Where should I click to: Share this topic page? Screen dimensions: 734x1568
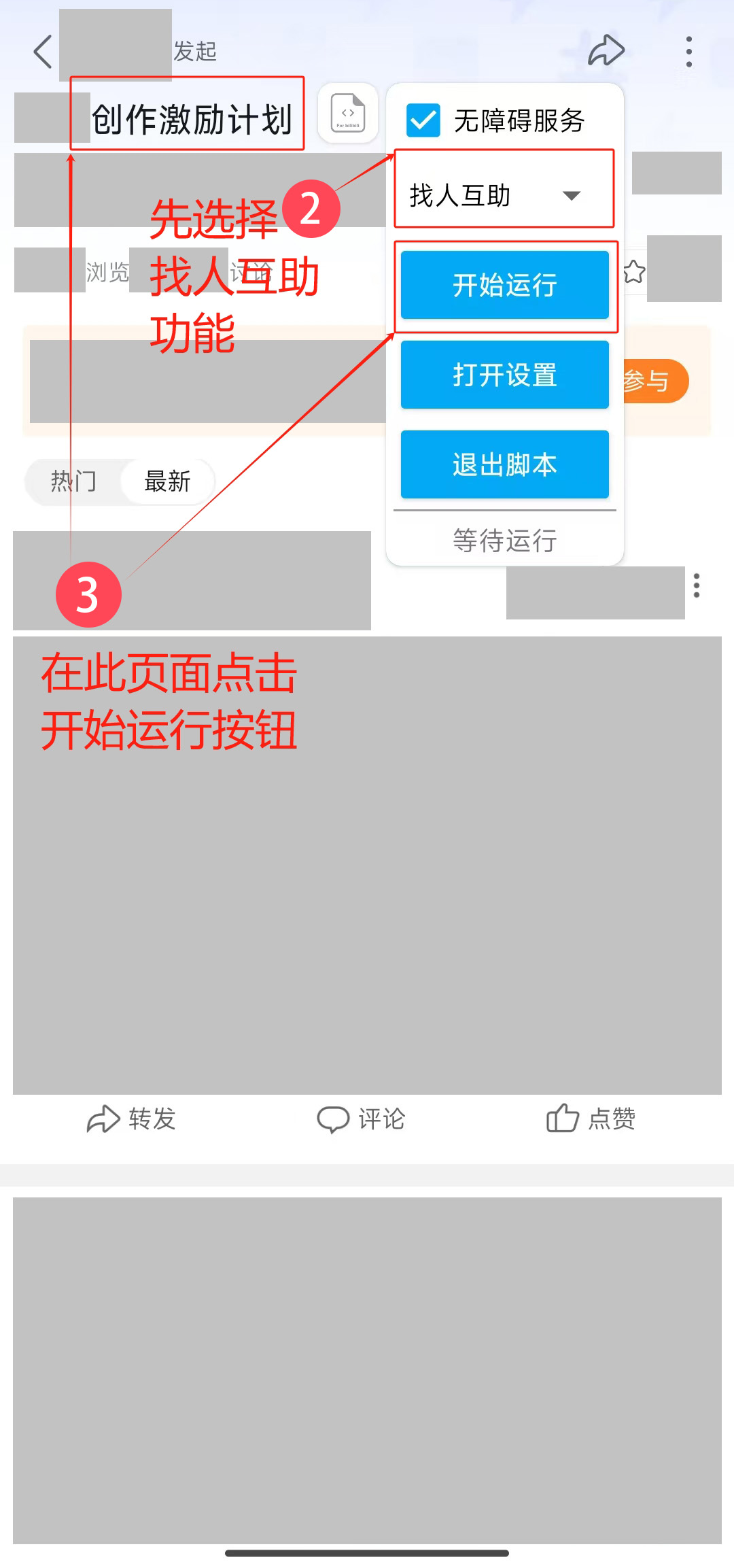[606, 51]
